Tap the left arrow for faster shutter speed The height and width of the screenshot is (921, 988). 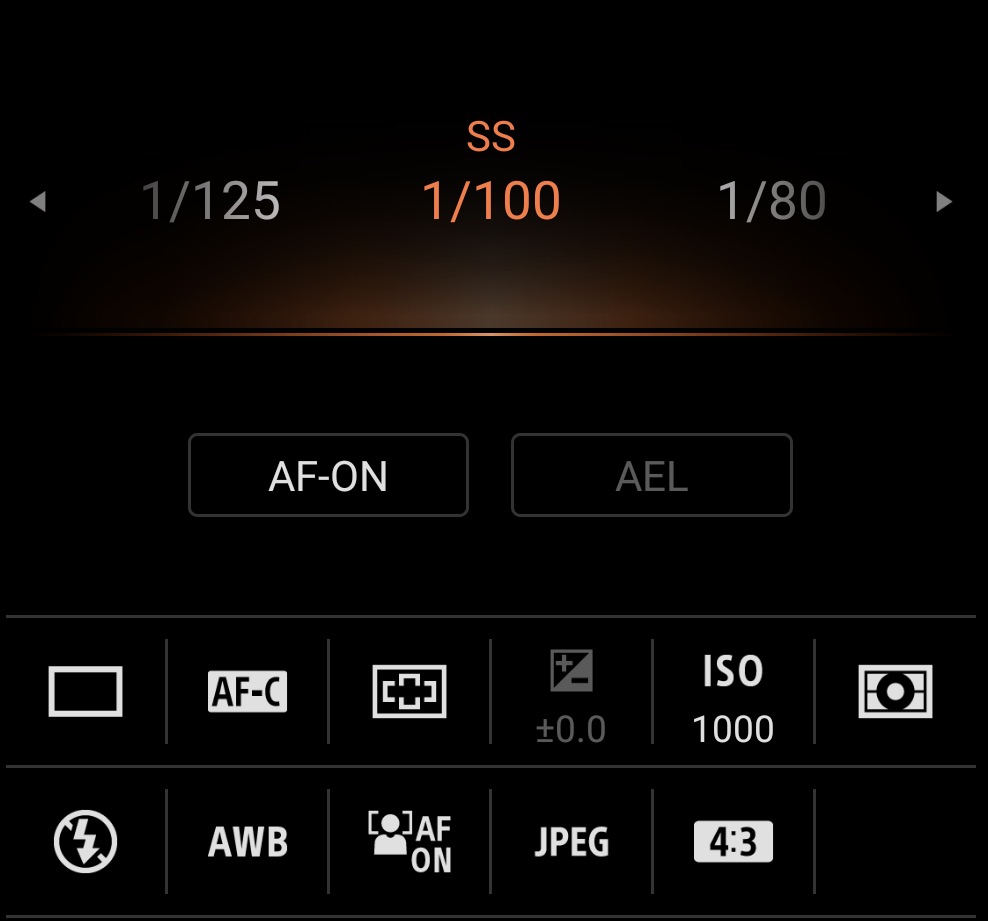tap(38, 202)
